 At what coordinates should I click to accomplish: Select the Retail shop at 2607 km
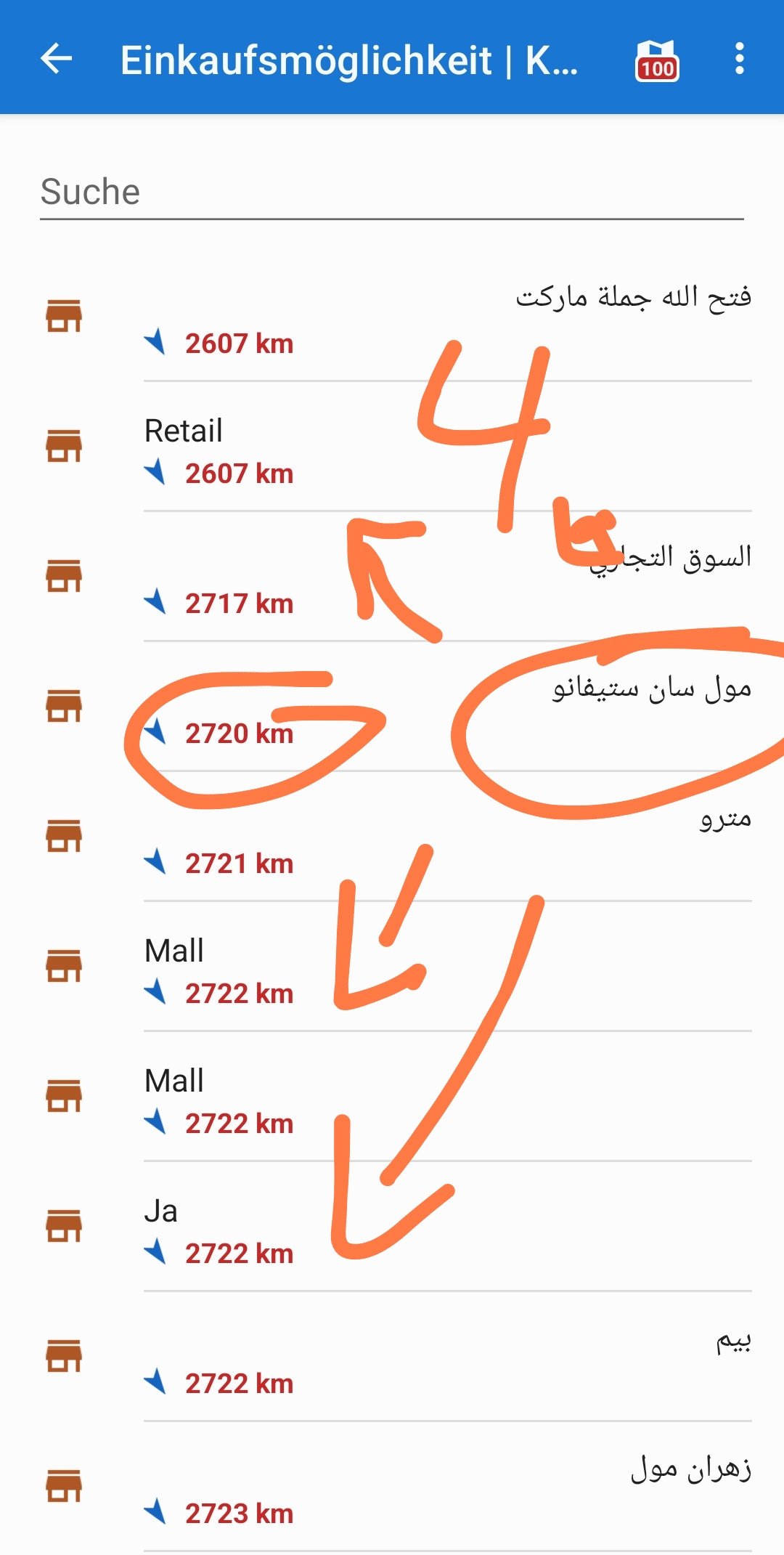(447, 449)
